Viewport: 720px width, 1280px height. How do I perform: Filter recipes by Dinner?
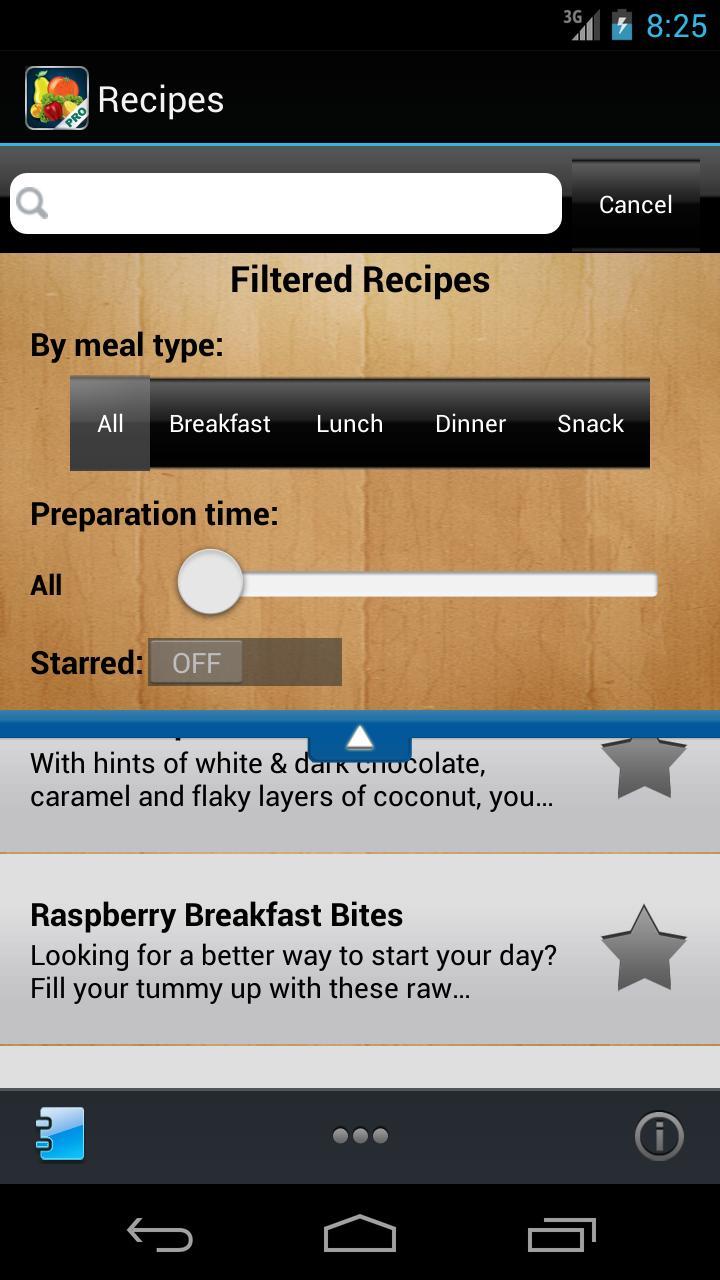click(x=470, y=424)
